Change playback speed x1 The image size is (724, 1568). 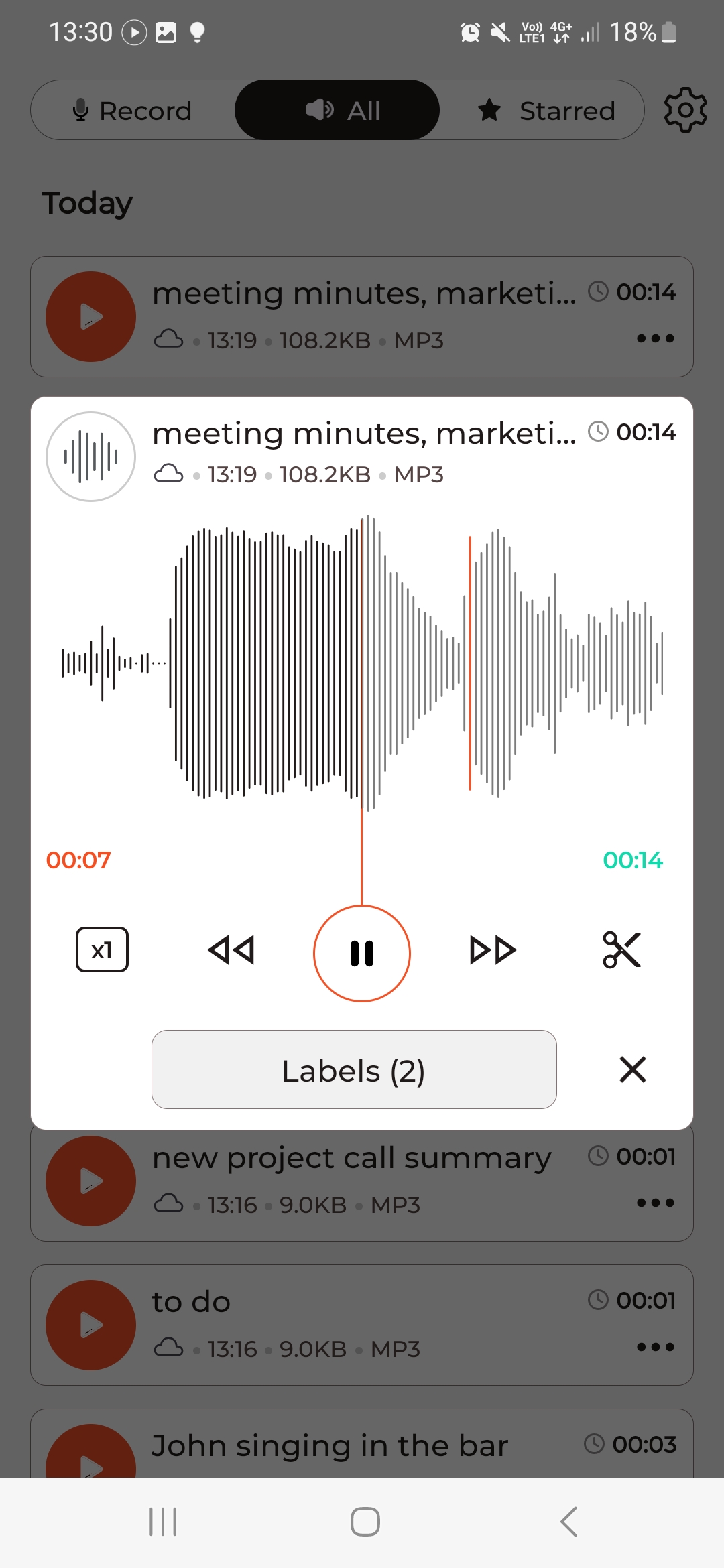102,950
